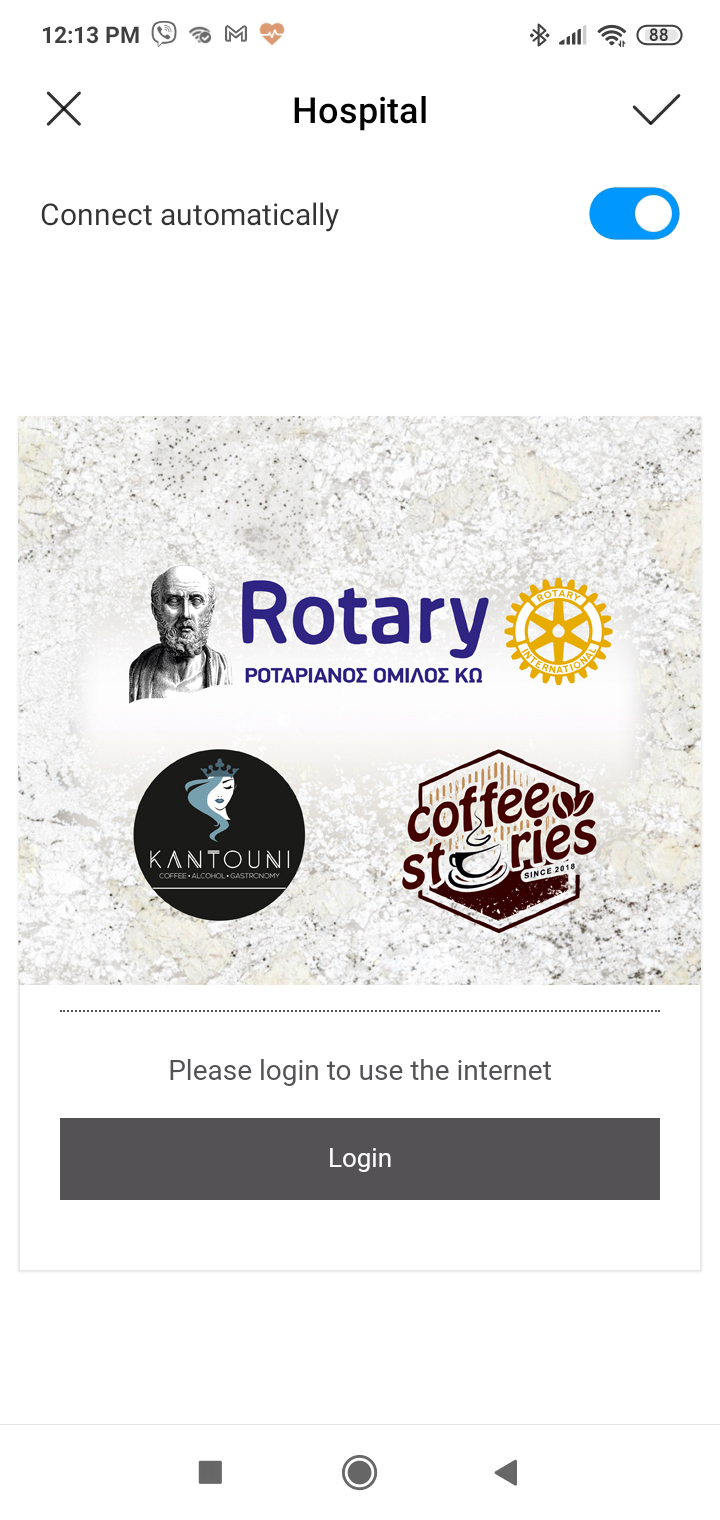Viewport: 720px width, 1520px height.
Task: Go to the home screen
Action: (359, 1472)
